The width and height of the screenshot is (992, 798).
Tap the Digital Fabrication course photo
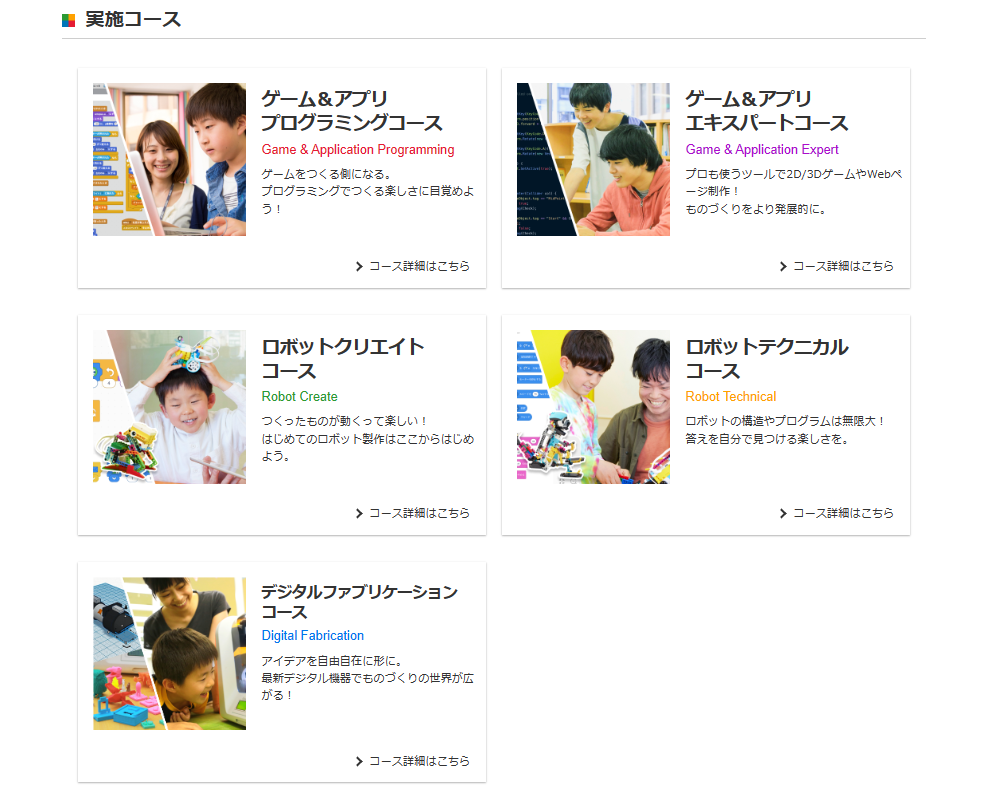point(169,654)
